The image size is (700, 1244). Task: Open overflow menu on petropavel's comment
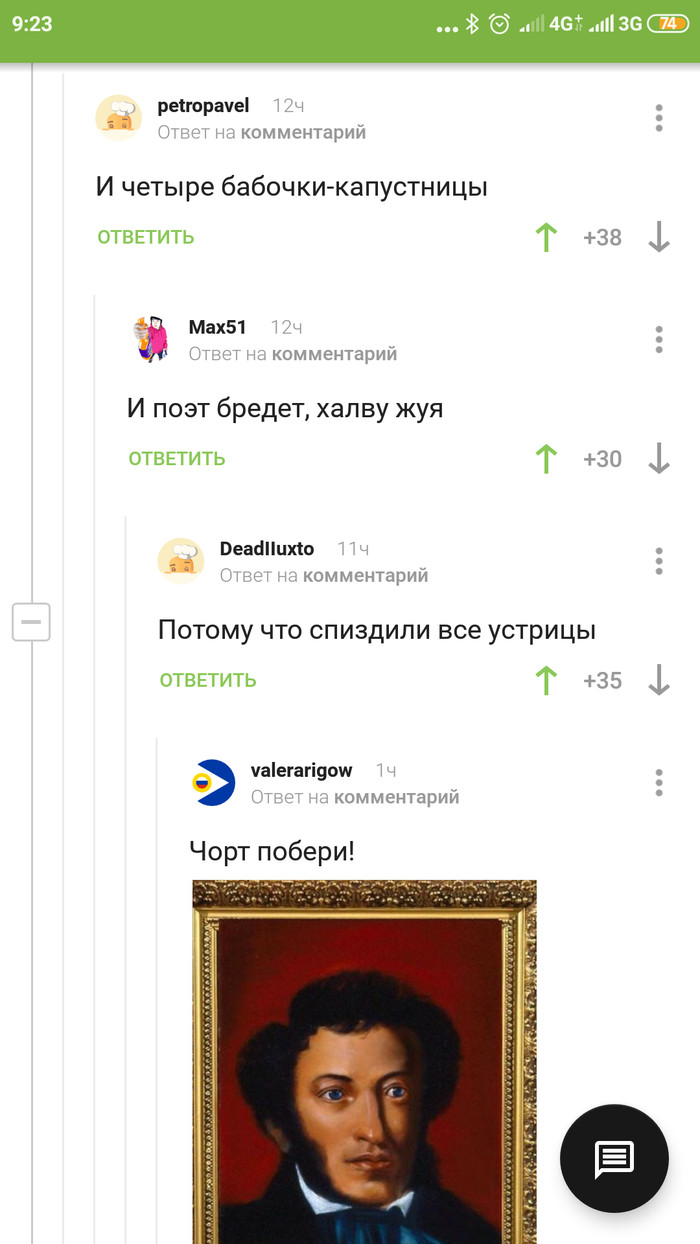[x=658, y=118]
